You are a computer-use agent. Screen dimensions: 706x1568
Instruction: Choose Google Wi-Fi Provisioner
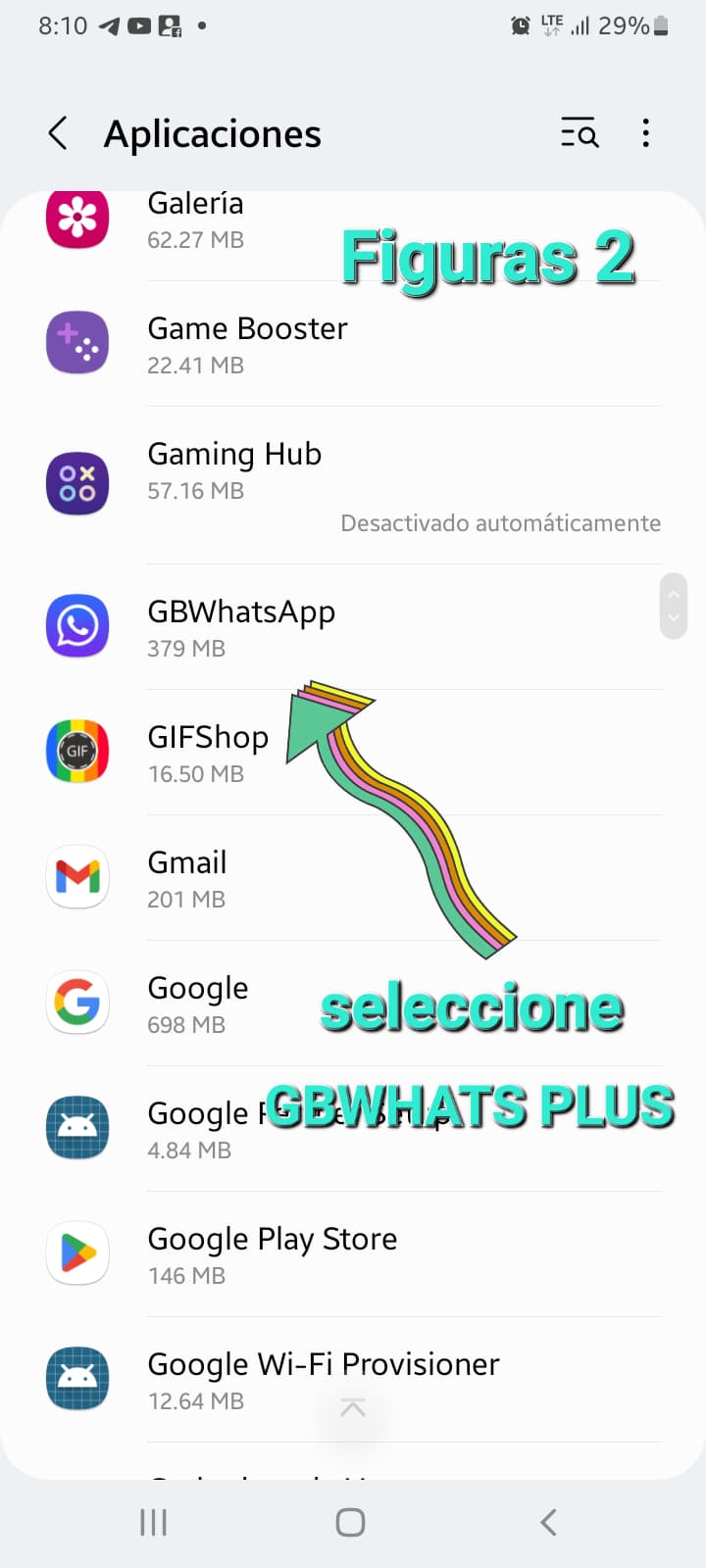click(x=324, y=1380)
